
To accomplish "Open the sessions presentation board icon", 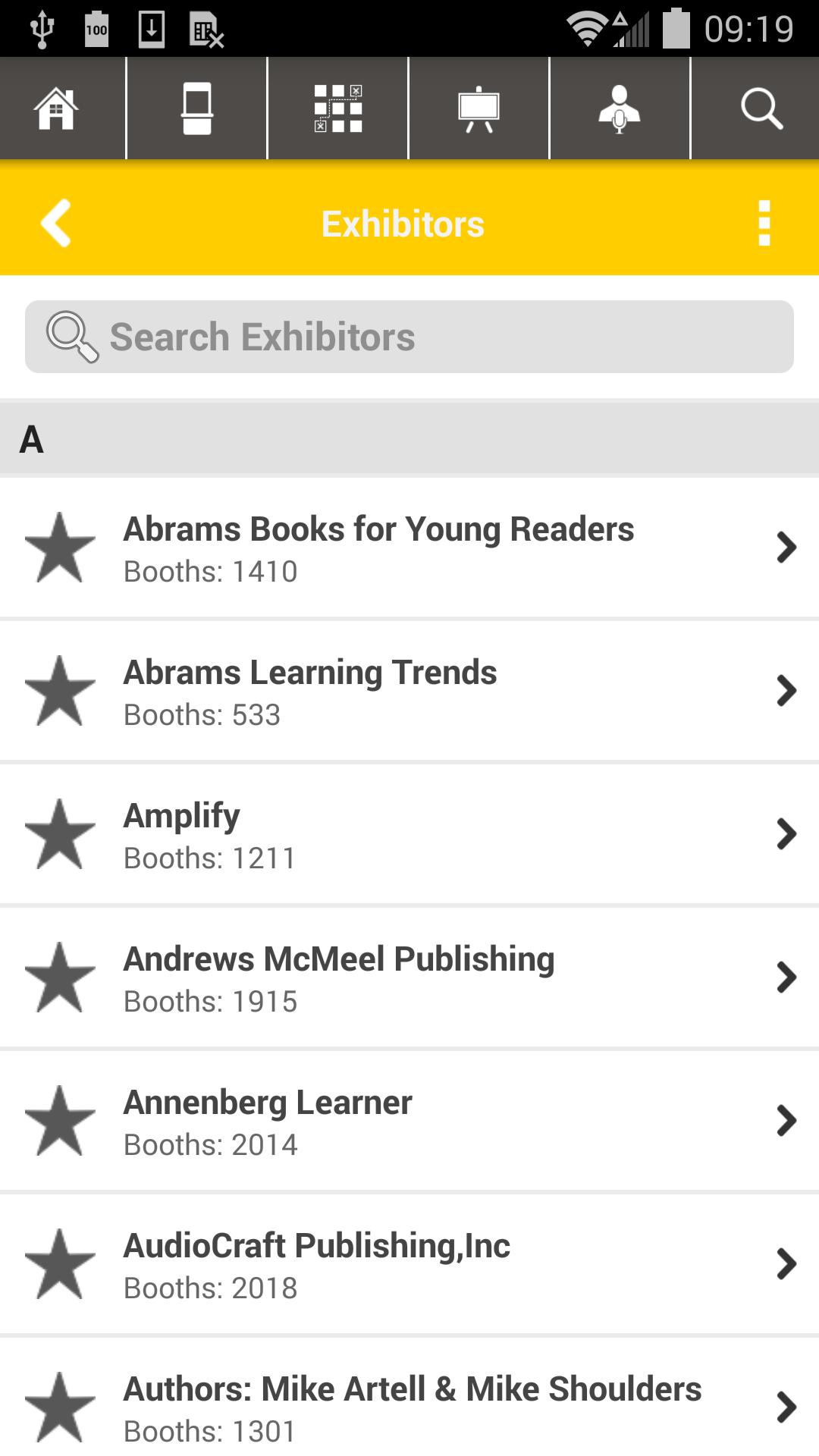I will [x=479, y=108].
